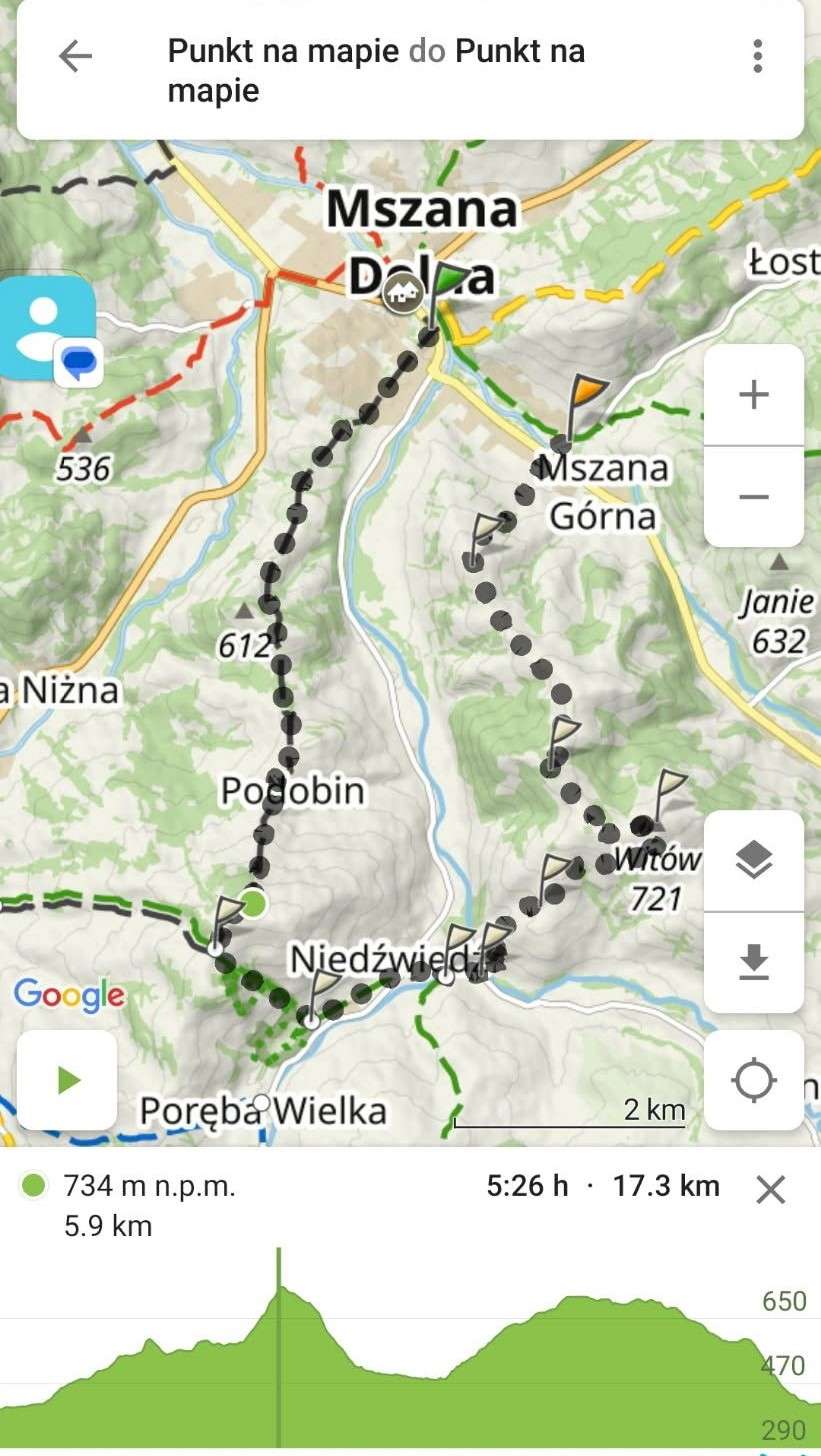This screenshot has width=821, height=1456.
Task: Start navigation with the play button
Action: [67, 1080]
